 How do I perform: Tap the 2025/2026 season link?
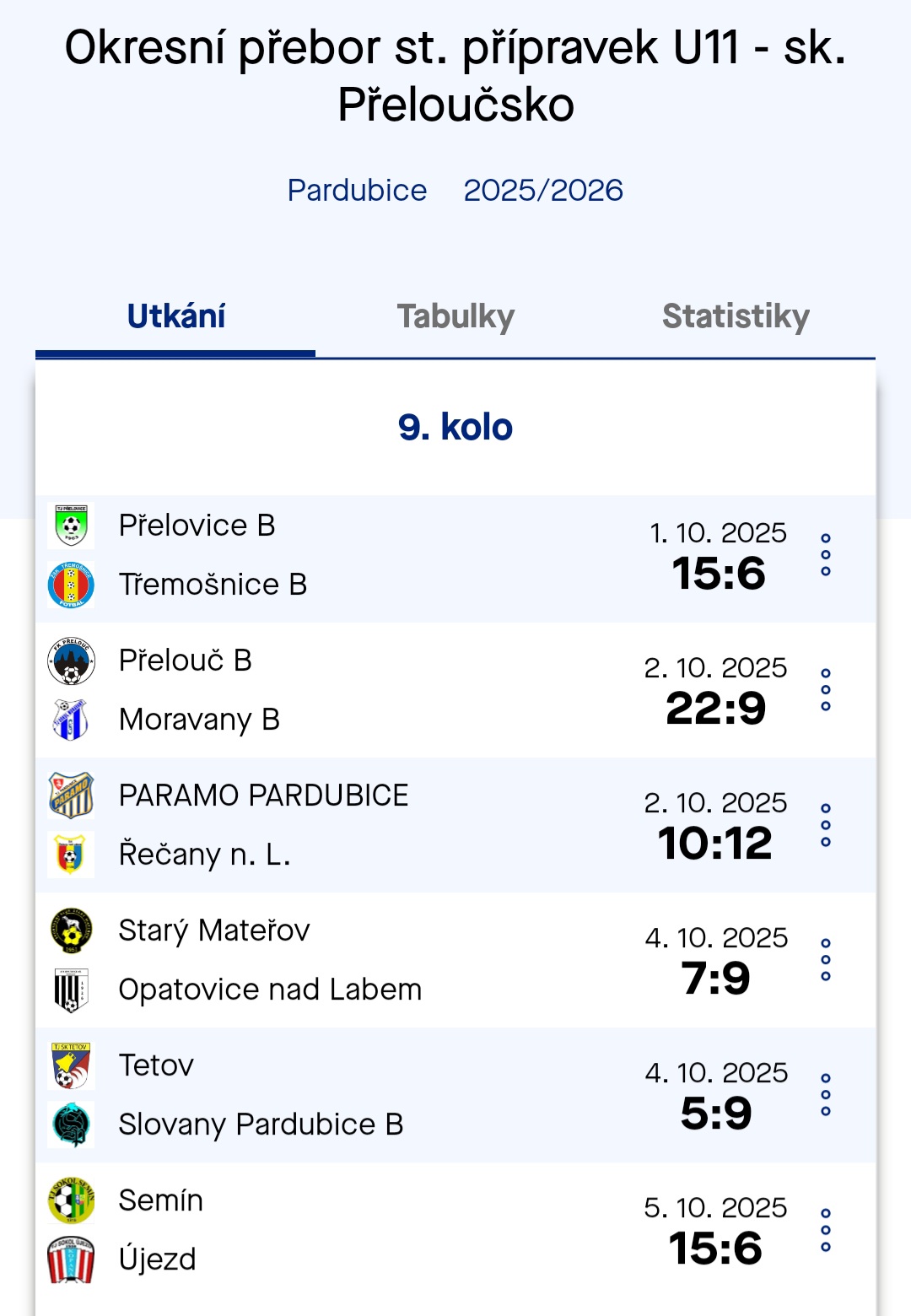click(543, 191)
